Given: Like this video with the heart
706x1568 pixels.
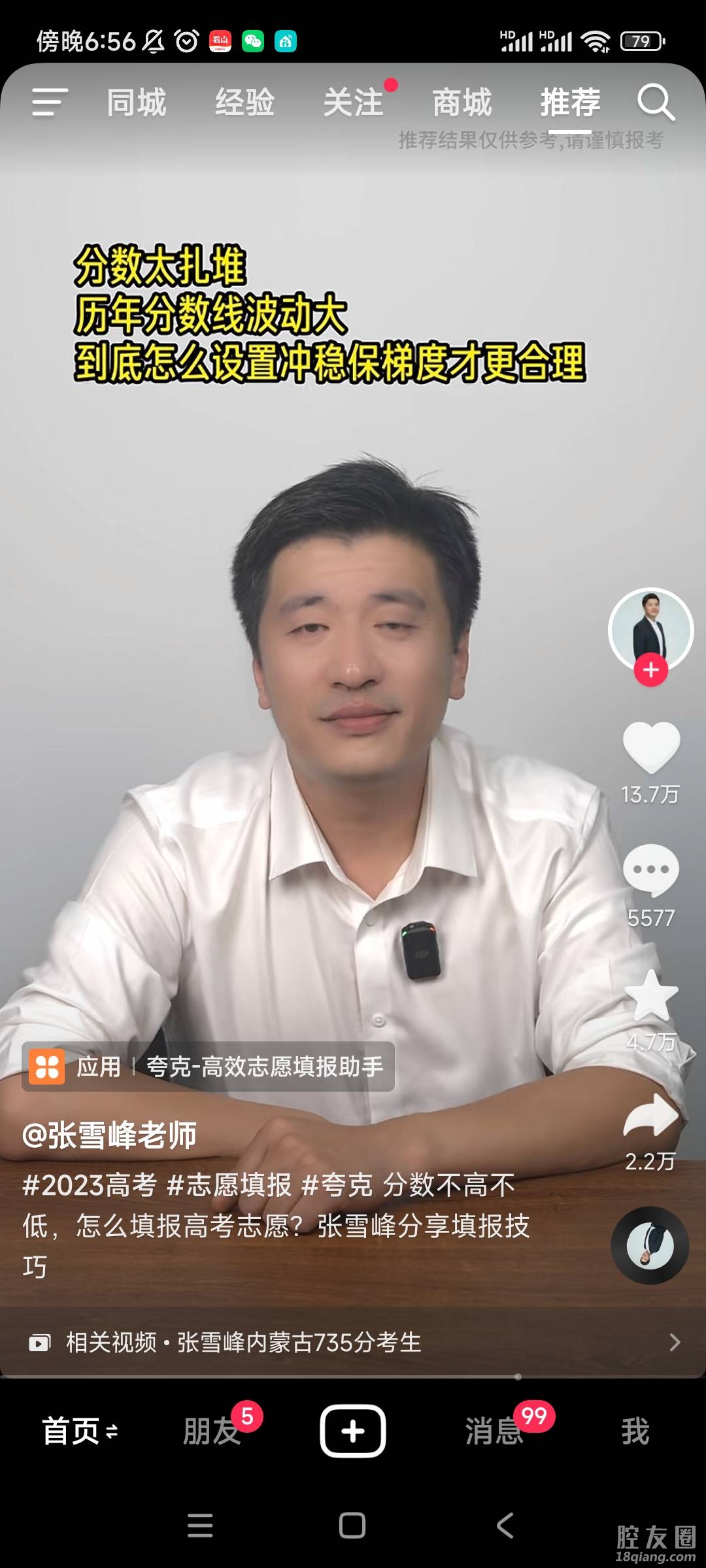Looking at the screenshot, I should [651, 747].
